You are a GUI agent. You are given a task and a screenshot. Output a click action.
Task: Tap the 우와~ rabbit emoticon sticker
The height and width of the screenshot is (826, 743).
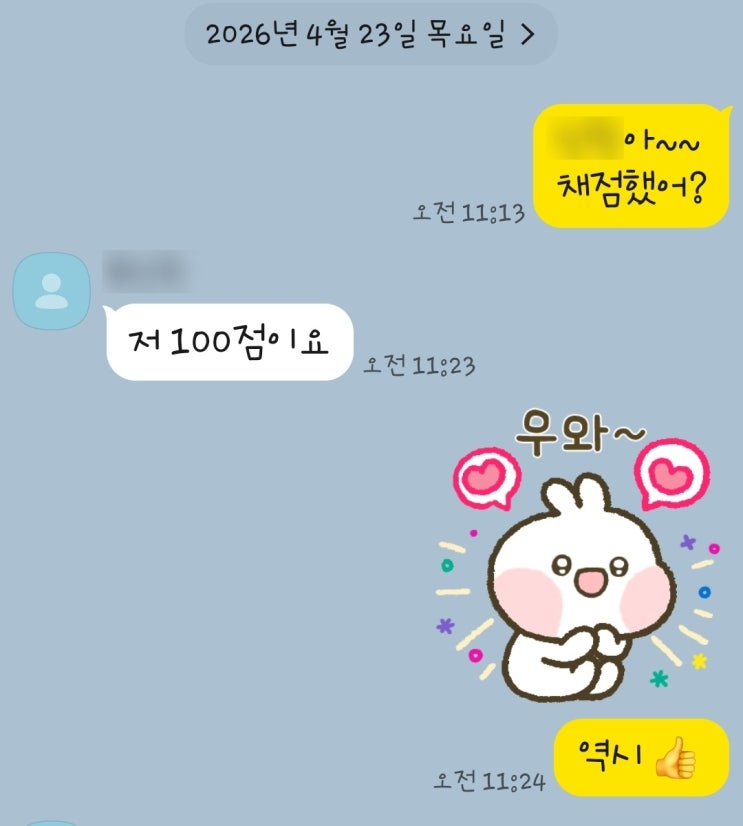coord(578,560)
